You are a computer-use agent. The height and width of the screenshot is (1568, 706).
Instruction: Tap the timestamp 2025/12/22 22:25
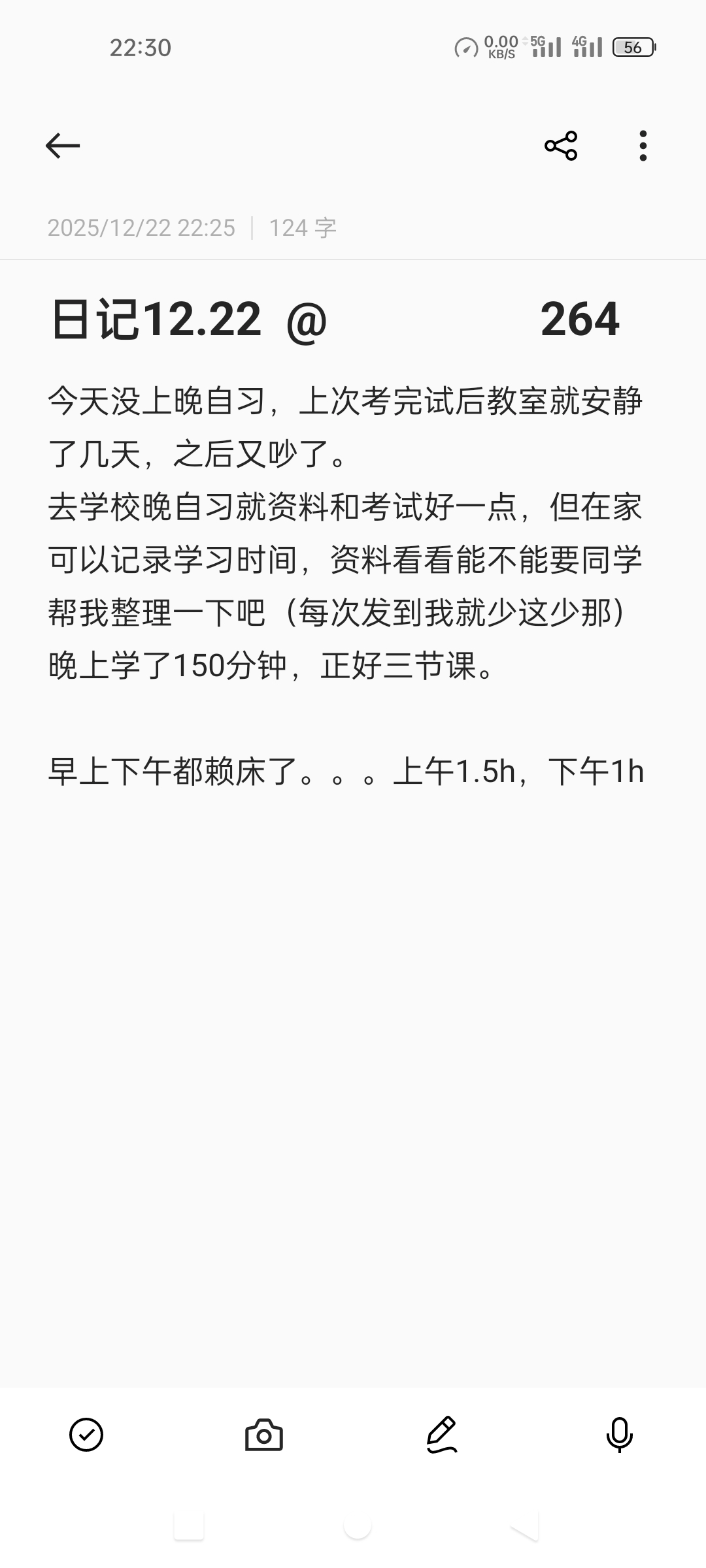pos(141,228)
